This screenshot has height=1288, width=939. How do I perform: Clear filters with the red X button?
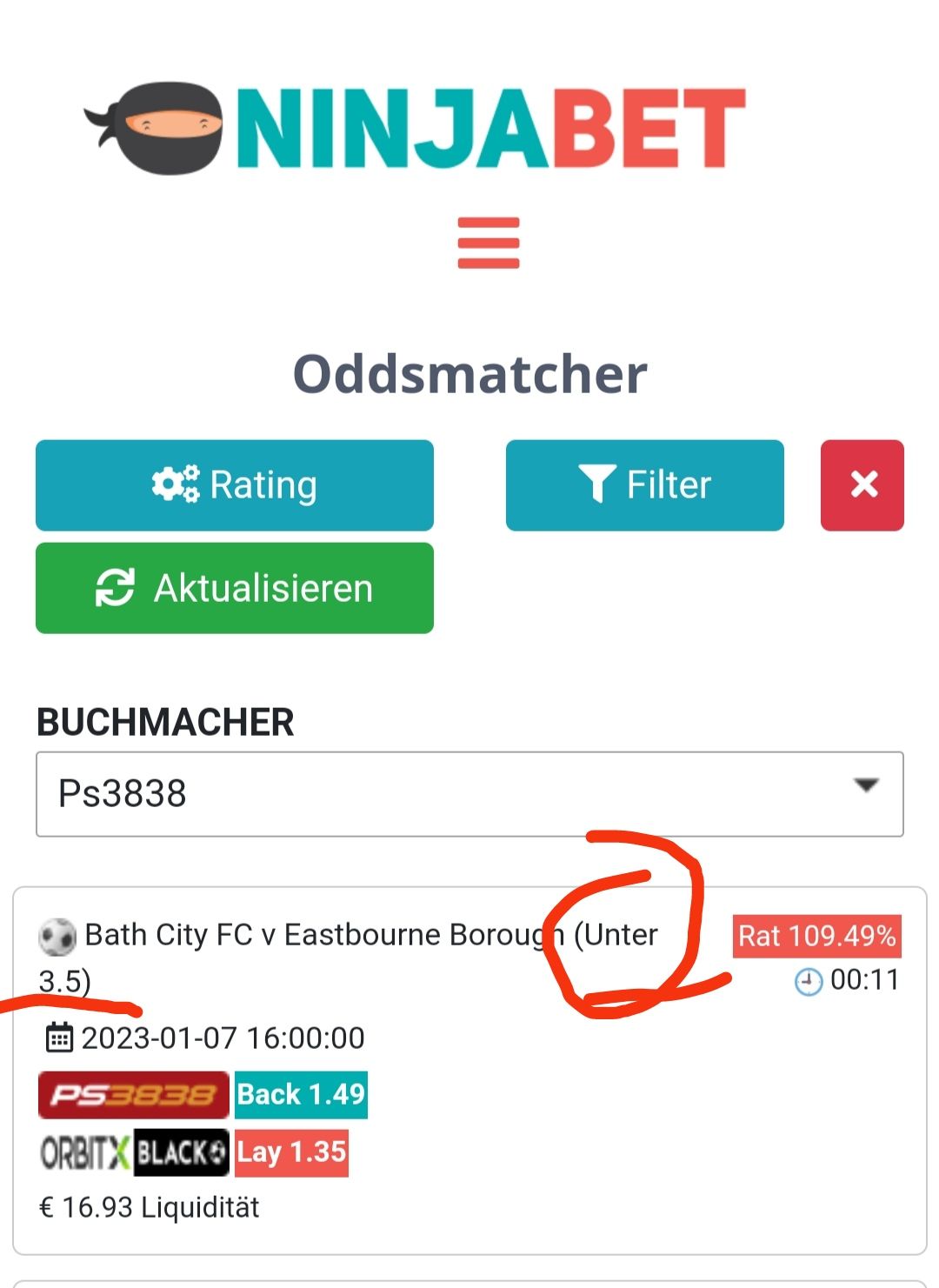click(862, 485)
